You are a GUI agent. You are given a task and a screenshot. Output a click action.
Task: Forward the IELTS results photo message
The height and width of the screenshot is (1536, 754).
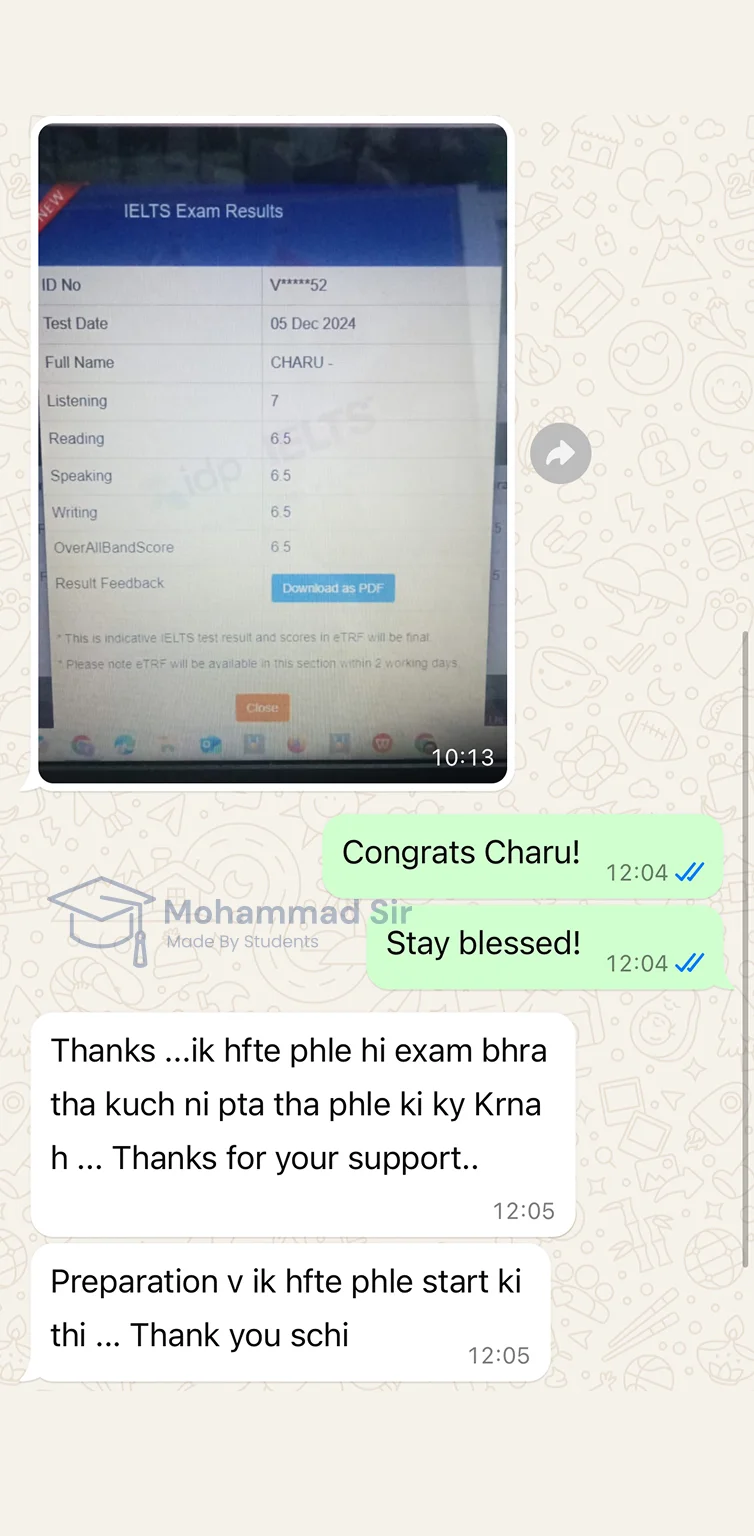click(x=560, y=454)
